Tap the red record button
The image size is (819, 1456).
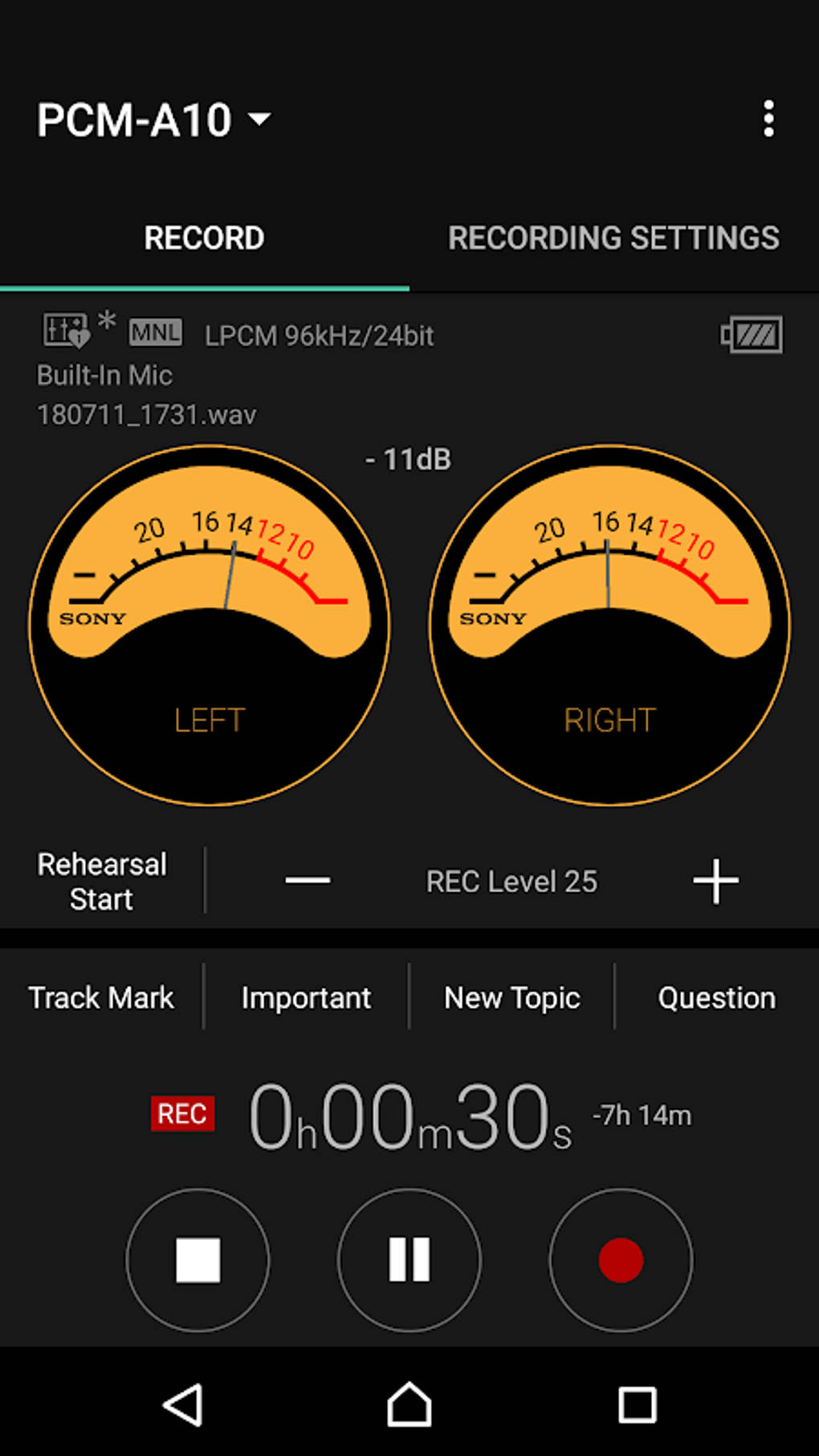[621, 1260]
